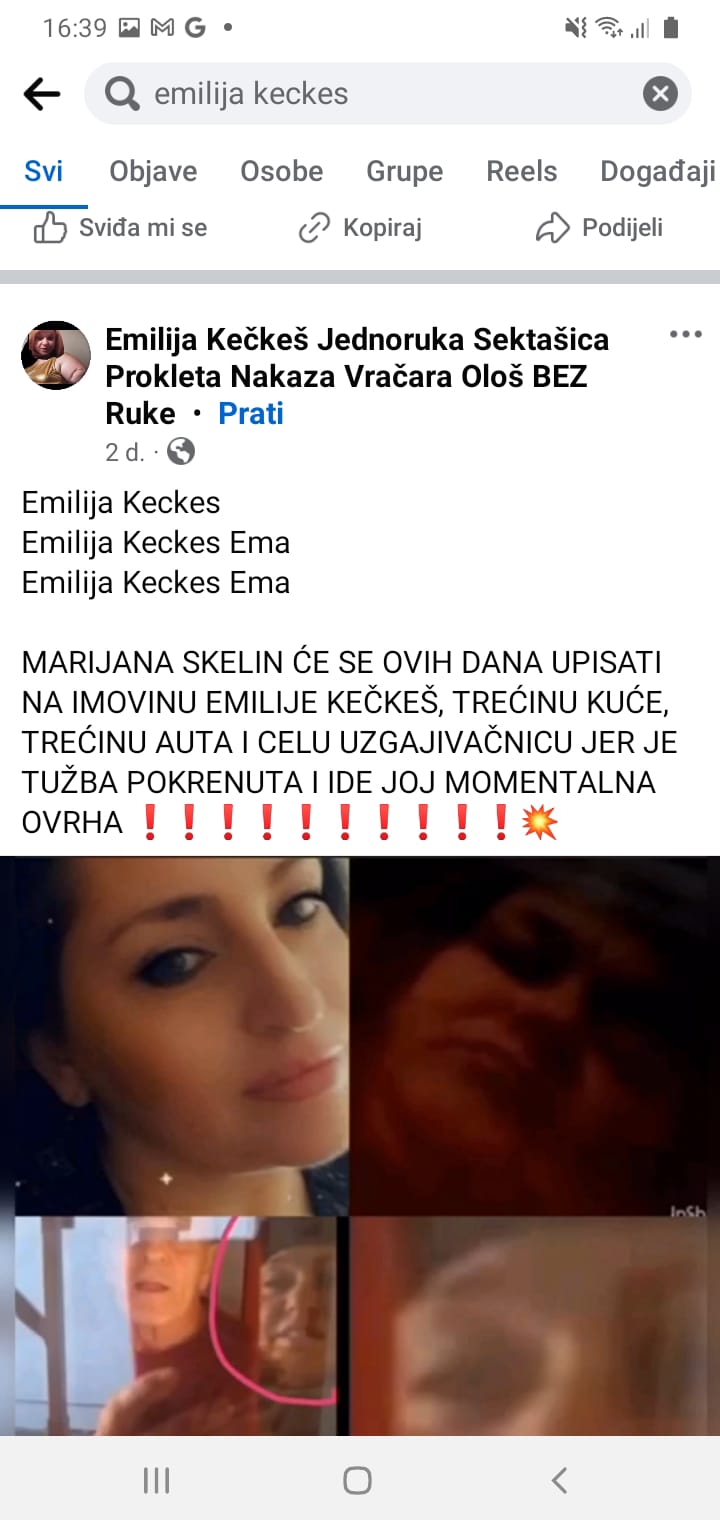Select the Reels tab
Viewport: 720px width, 1520px height.
coord(521,171)
